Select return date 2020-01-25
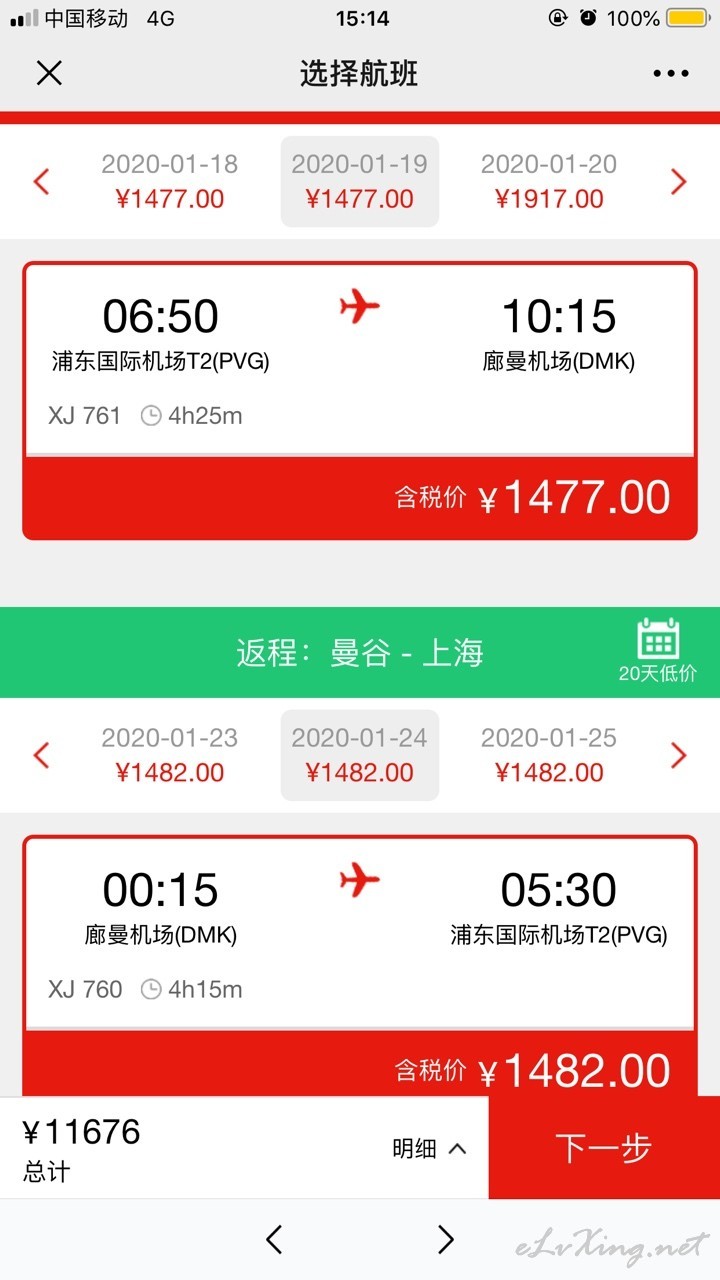Image resolution: width=720 pixels, height=1280 pixels. [x=549, y=755]
